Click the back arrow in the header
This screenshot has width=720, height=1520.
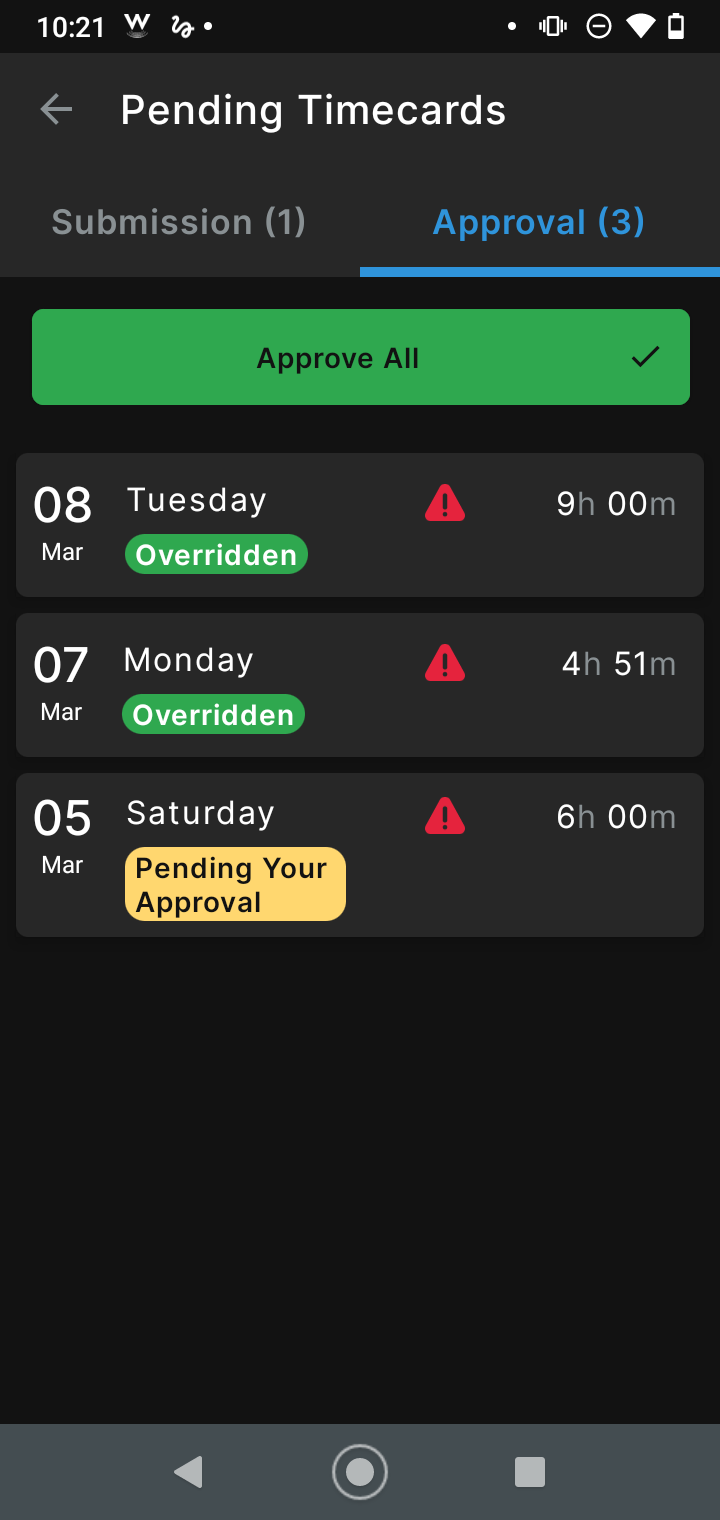(56, 109)
